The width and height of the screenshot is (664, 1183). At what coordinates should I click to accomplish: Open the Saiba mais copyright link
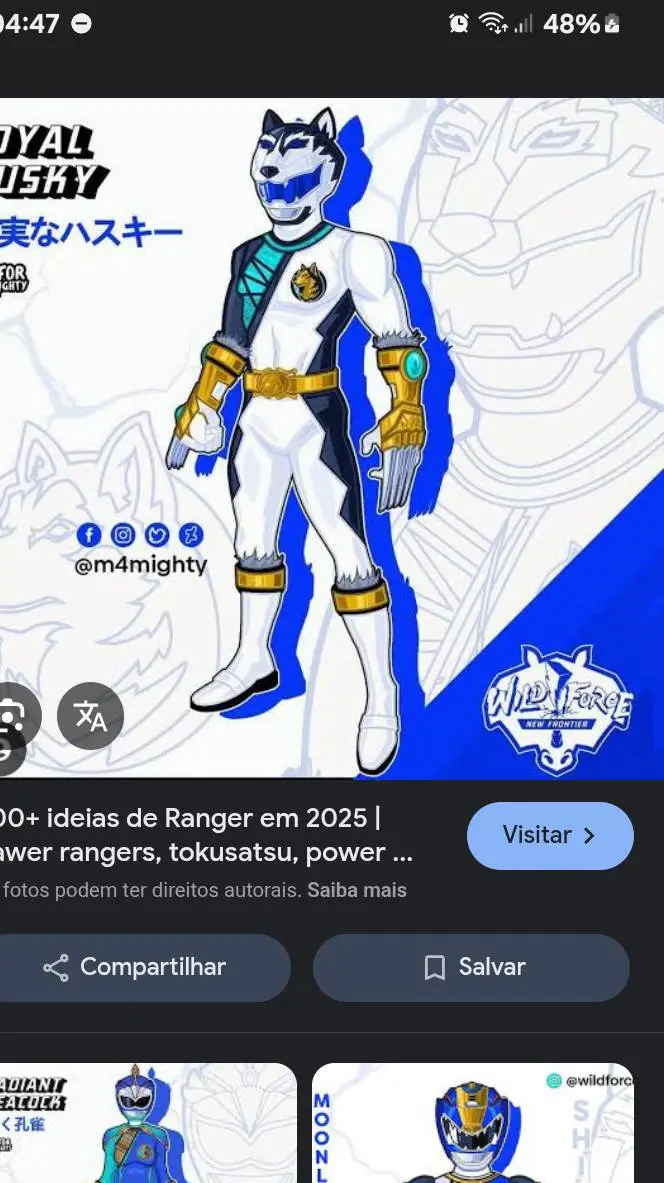pos(357,890)
